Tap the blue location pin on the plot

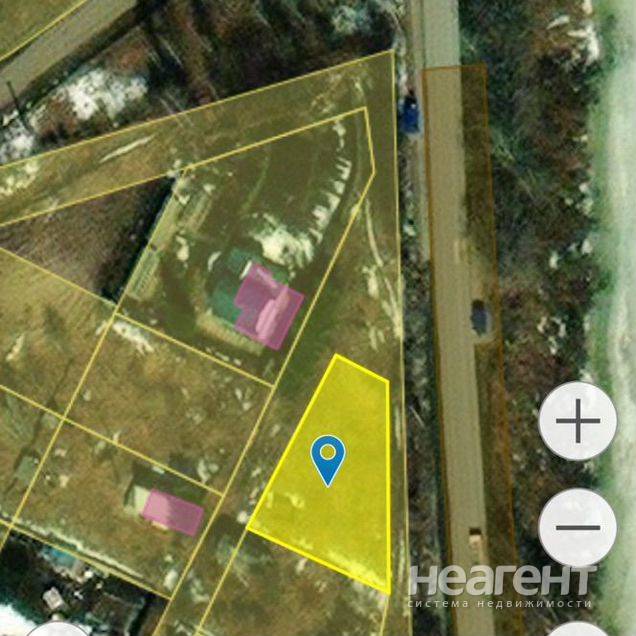[327, 458]
